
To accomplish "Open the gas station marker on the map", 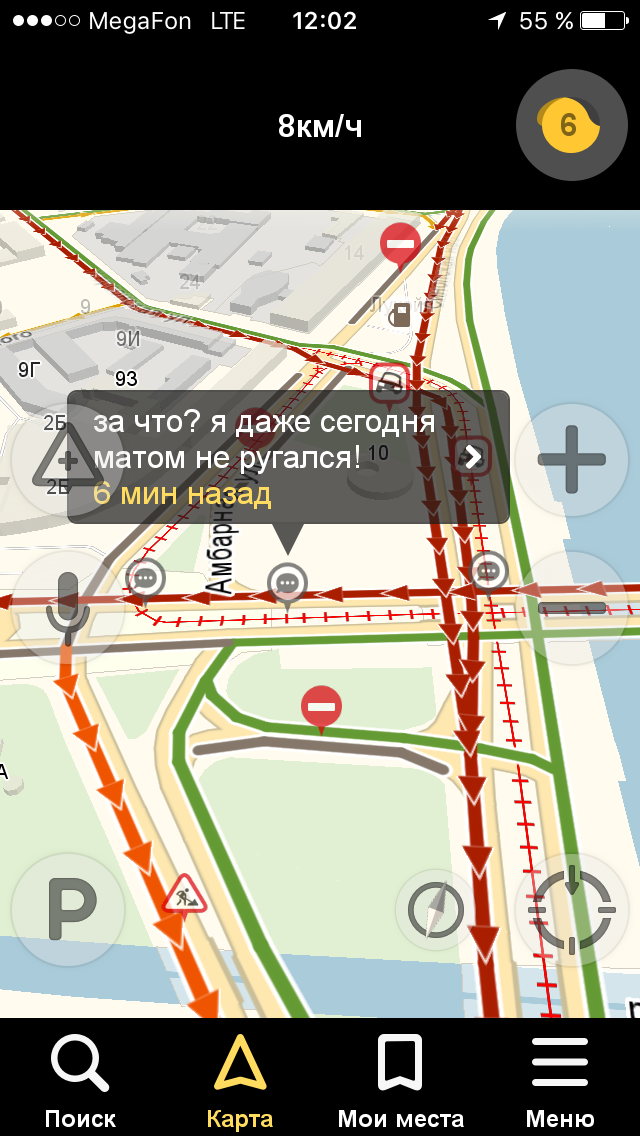I will click(x=400, y=314).
